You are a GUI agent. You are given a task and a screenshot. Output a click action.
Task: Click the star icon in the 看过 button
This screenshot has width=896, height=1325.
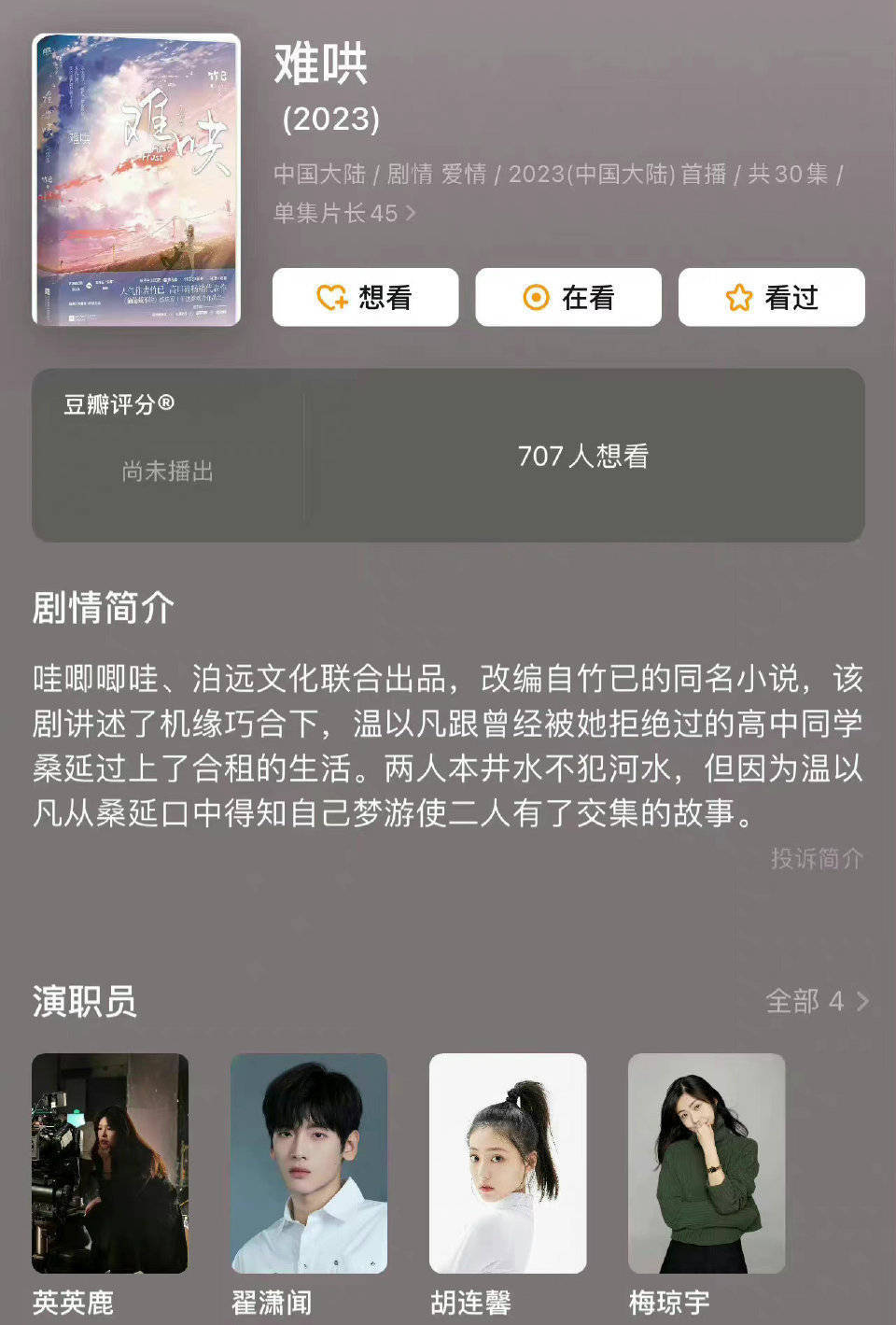pyautogui.click(x=737, y=297)
